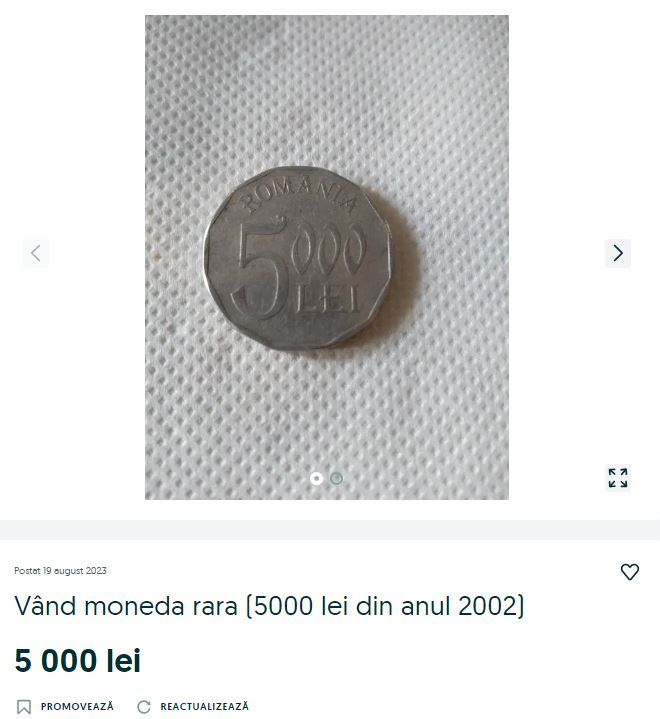The width and height of the screenshot is (660, 719).
Task: Show the previous listing photo
Action: (x=36, y=253)
